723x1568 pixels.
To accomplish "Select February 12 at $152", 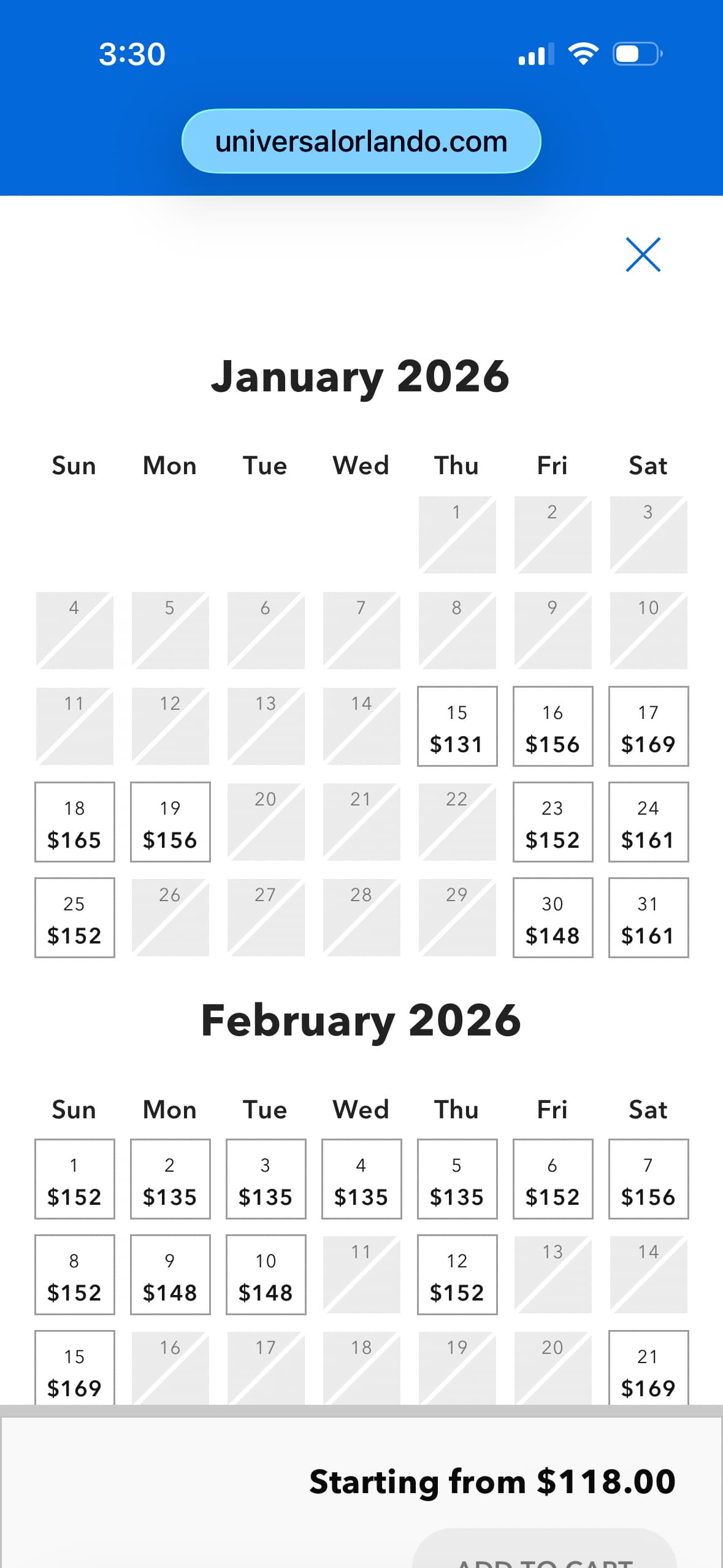I will point(457,1275).
